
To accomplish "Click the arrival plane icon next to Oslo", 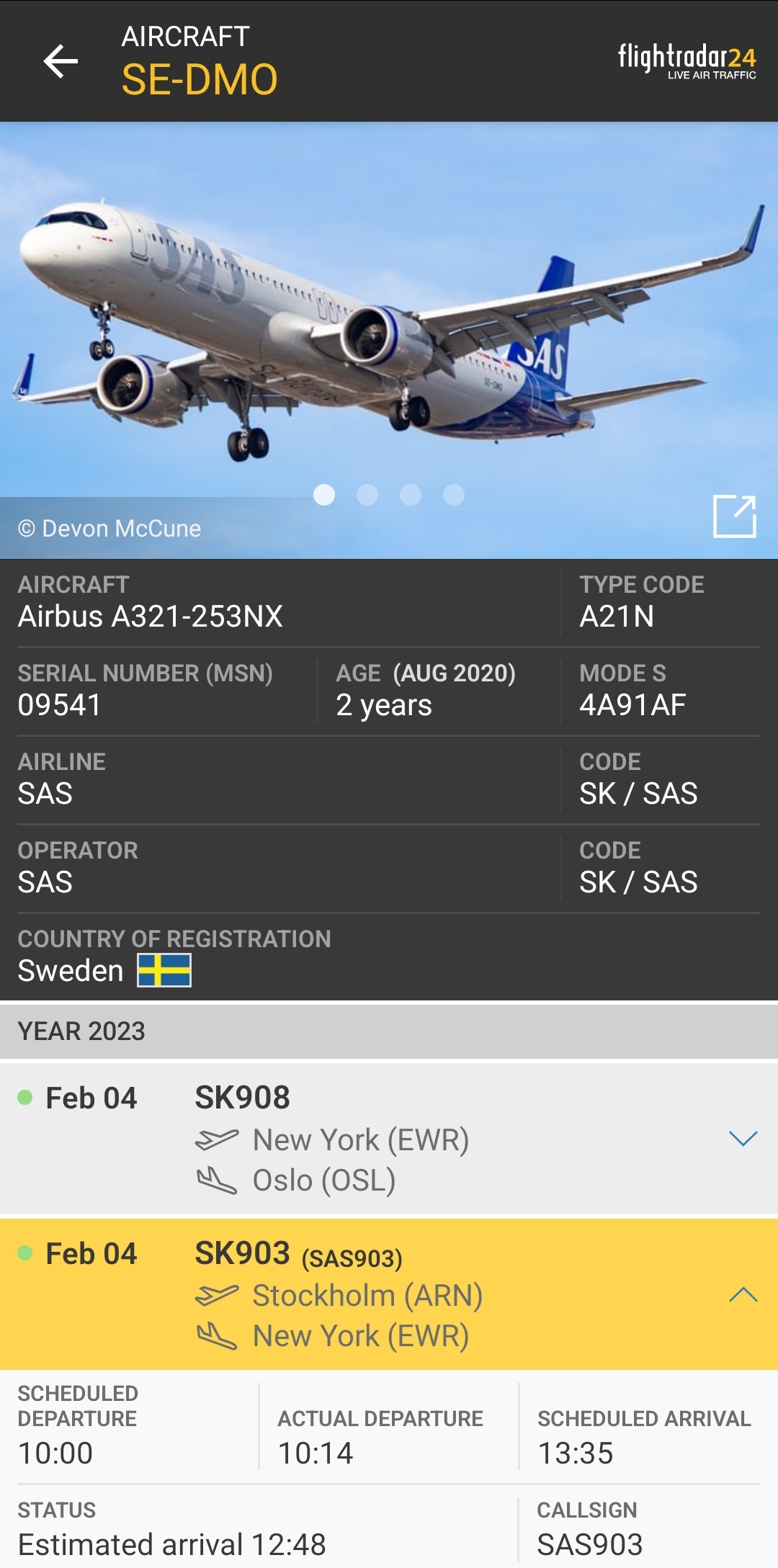I will (215, 1178).
